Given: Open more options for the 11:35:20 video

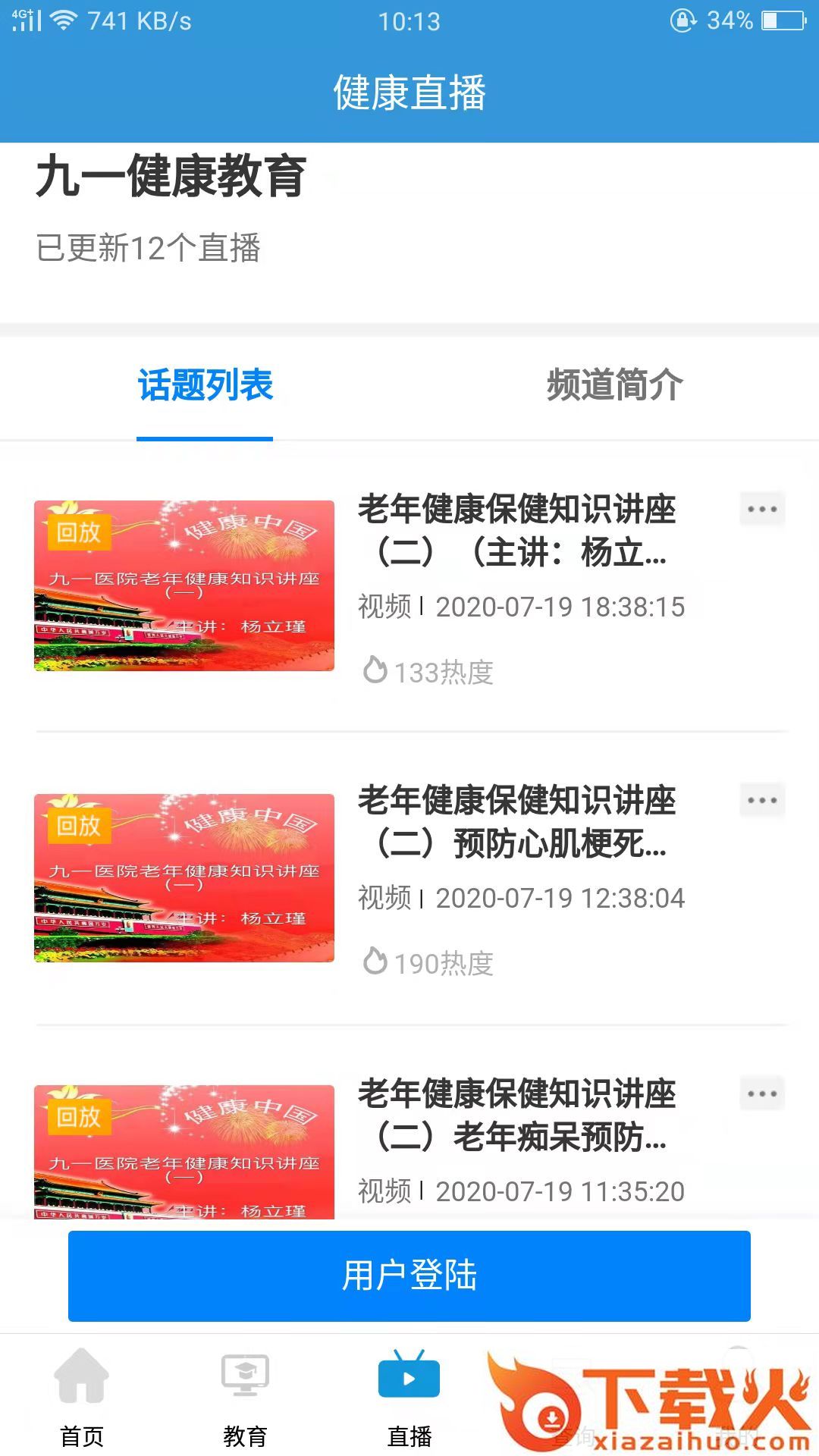Looking at the screenshot, I should [x=762, y=1094].
